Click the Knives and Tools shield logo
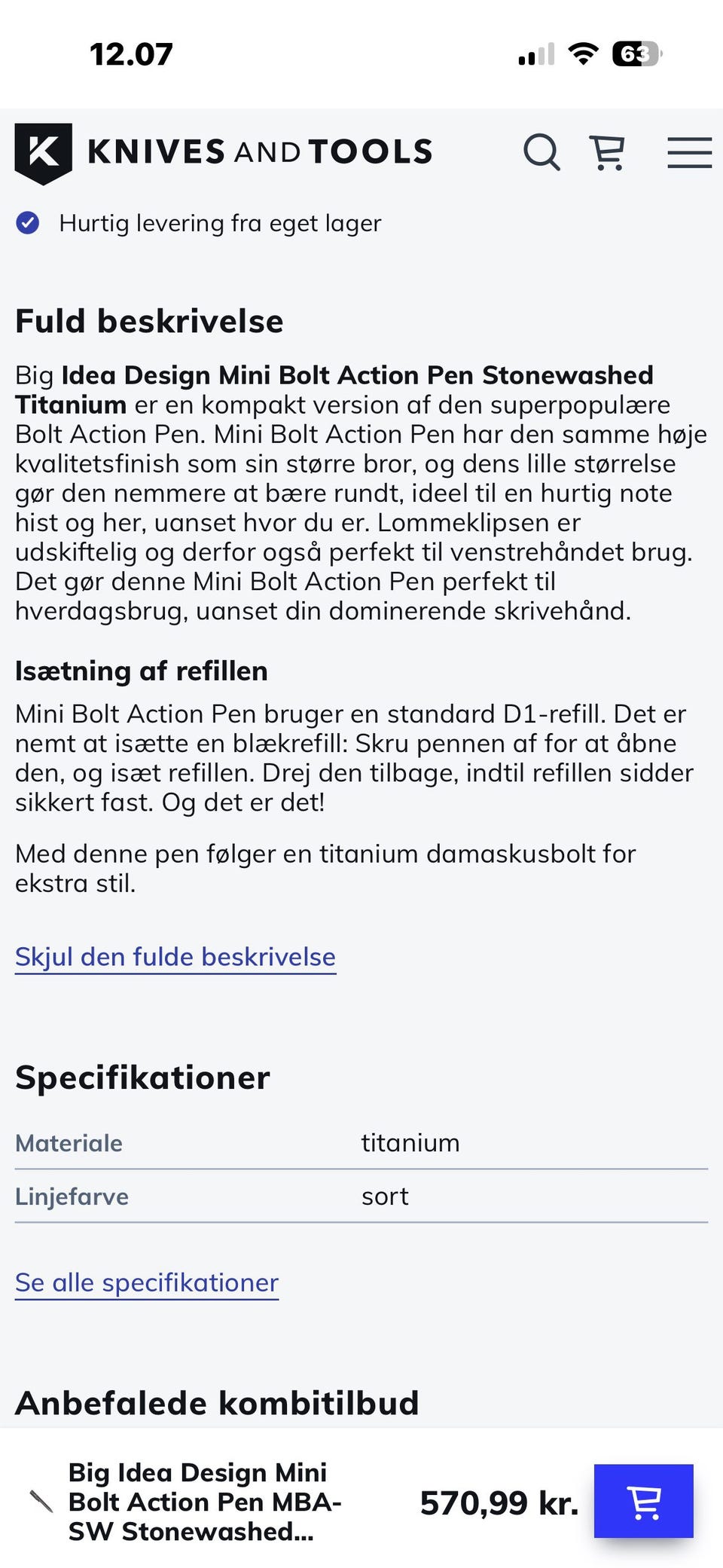This screenshot has height=1568, width=723. point(41,149)
